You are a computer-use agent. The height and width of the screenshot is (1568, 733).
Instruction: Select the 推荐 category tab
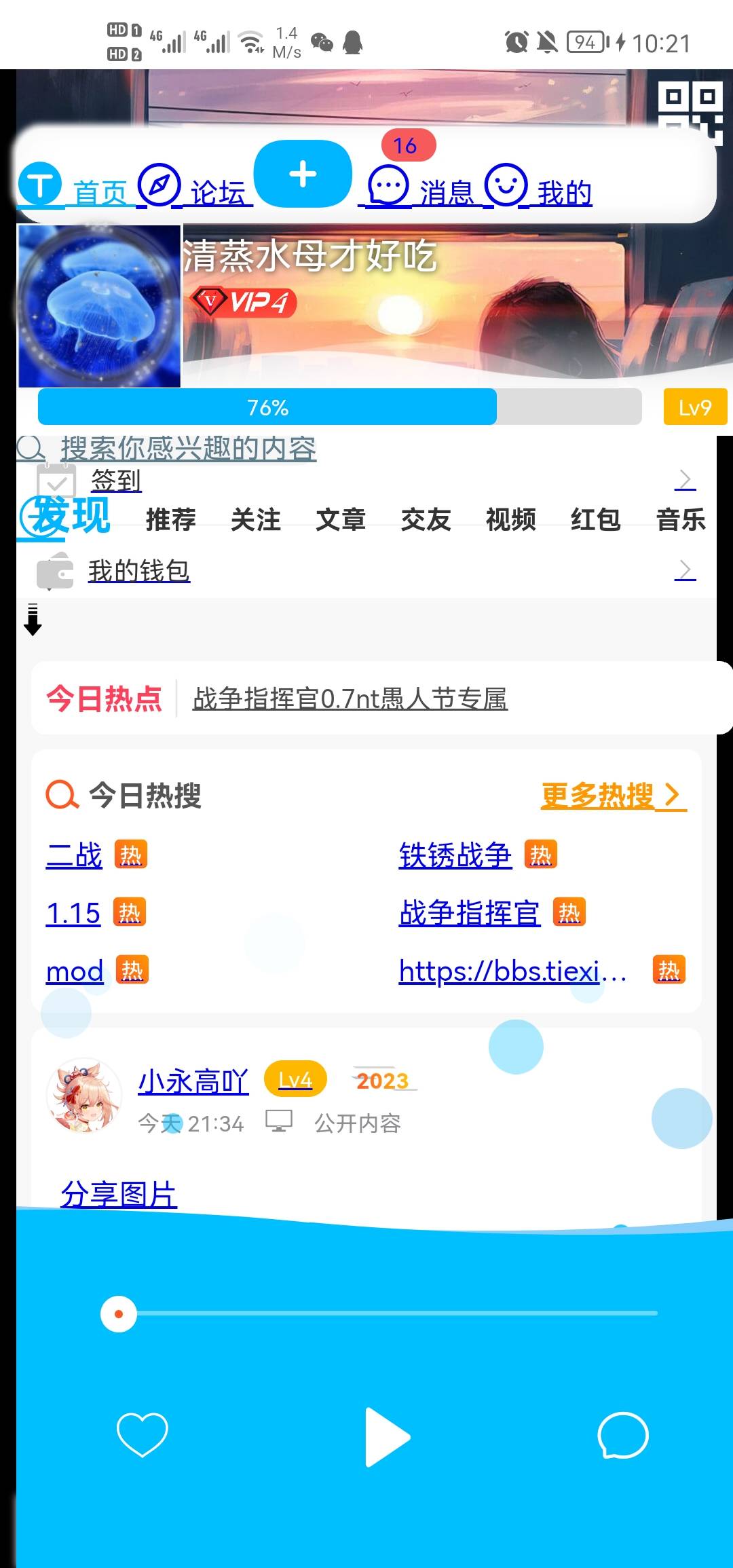click(171, 520)
